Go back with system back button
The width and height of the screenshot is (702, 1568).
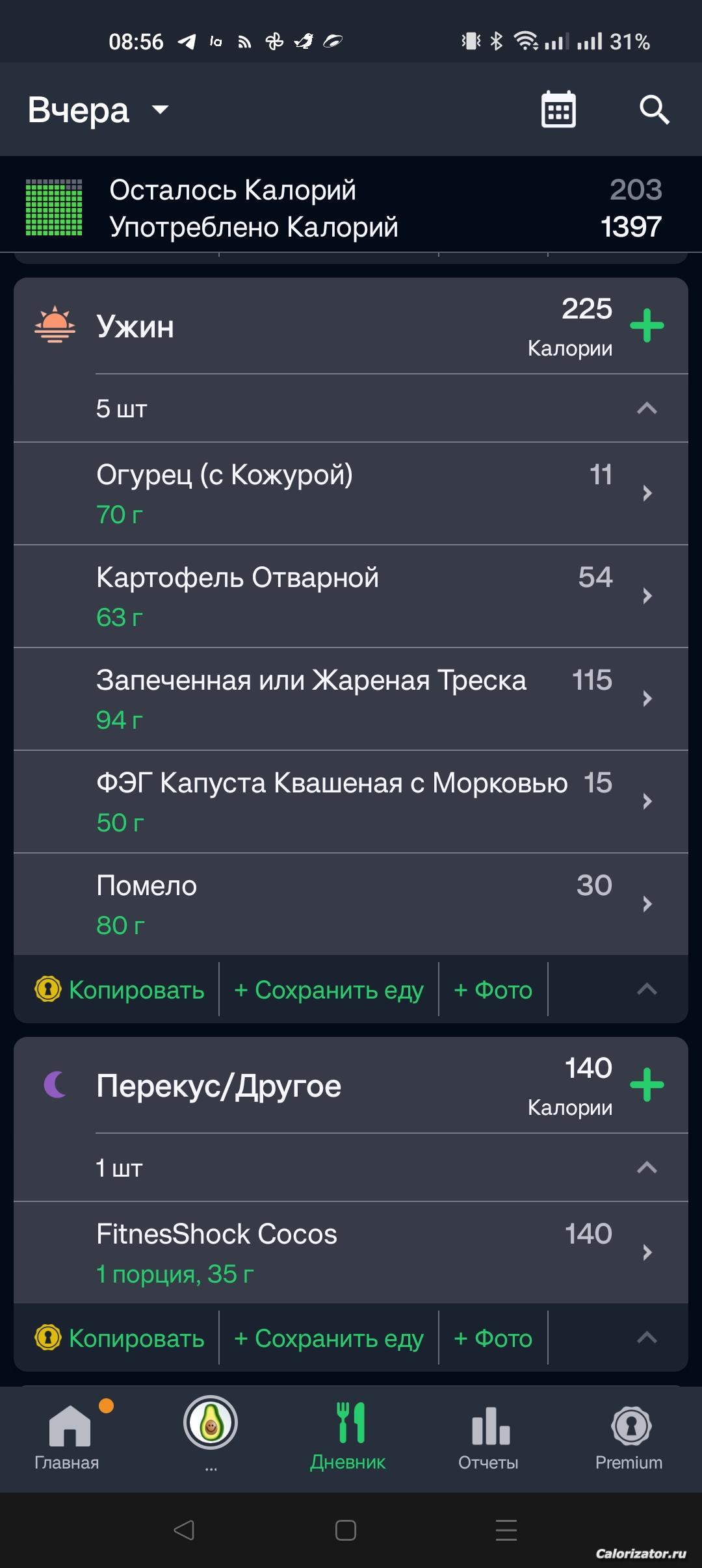(184, 1530)
